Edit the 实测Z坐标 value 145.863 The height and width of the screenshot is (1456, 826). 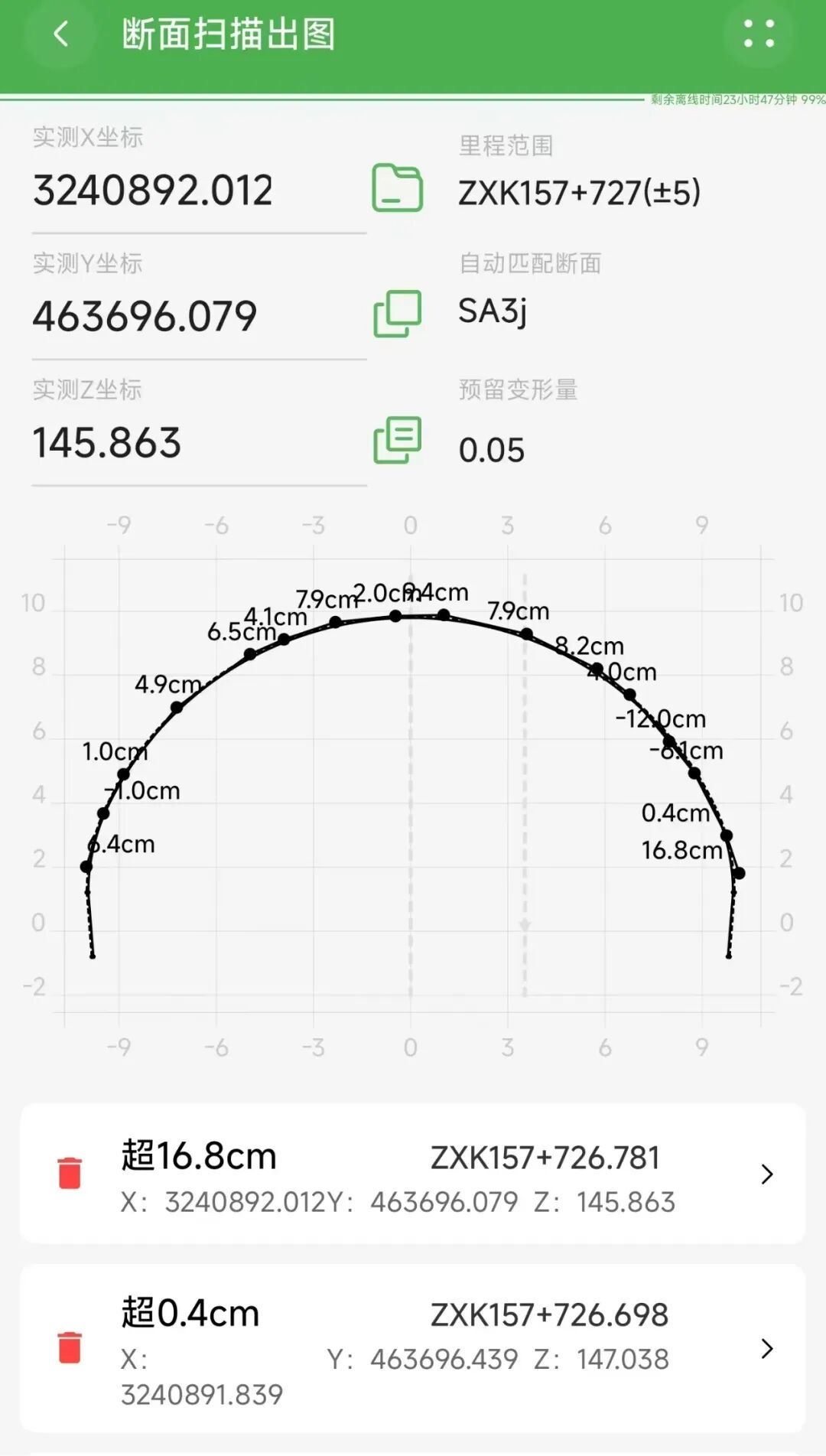point(199,442)
